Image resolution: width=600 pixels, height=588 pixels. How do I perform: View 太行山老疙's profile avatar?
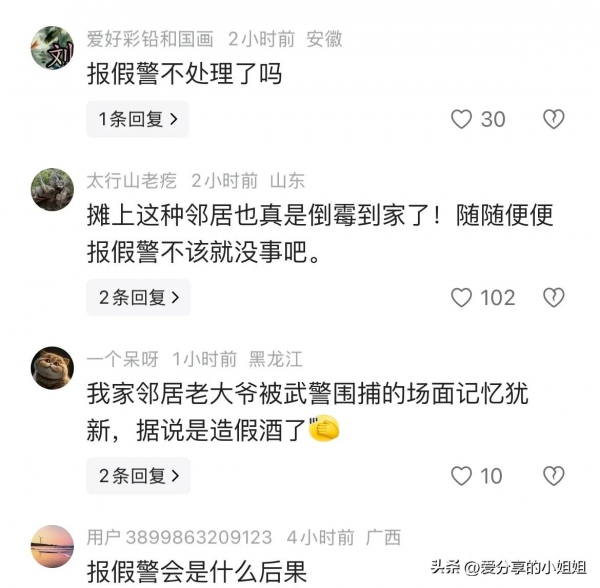(x=52, y=189)
